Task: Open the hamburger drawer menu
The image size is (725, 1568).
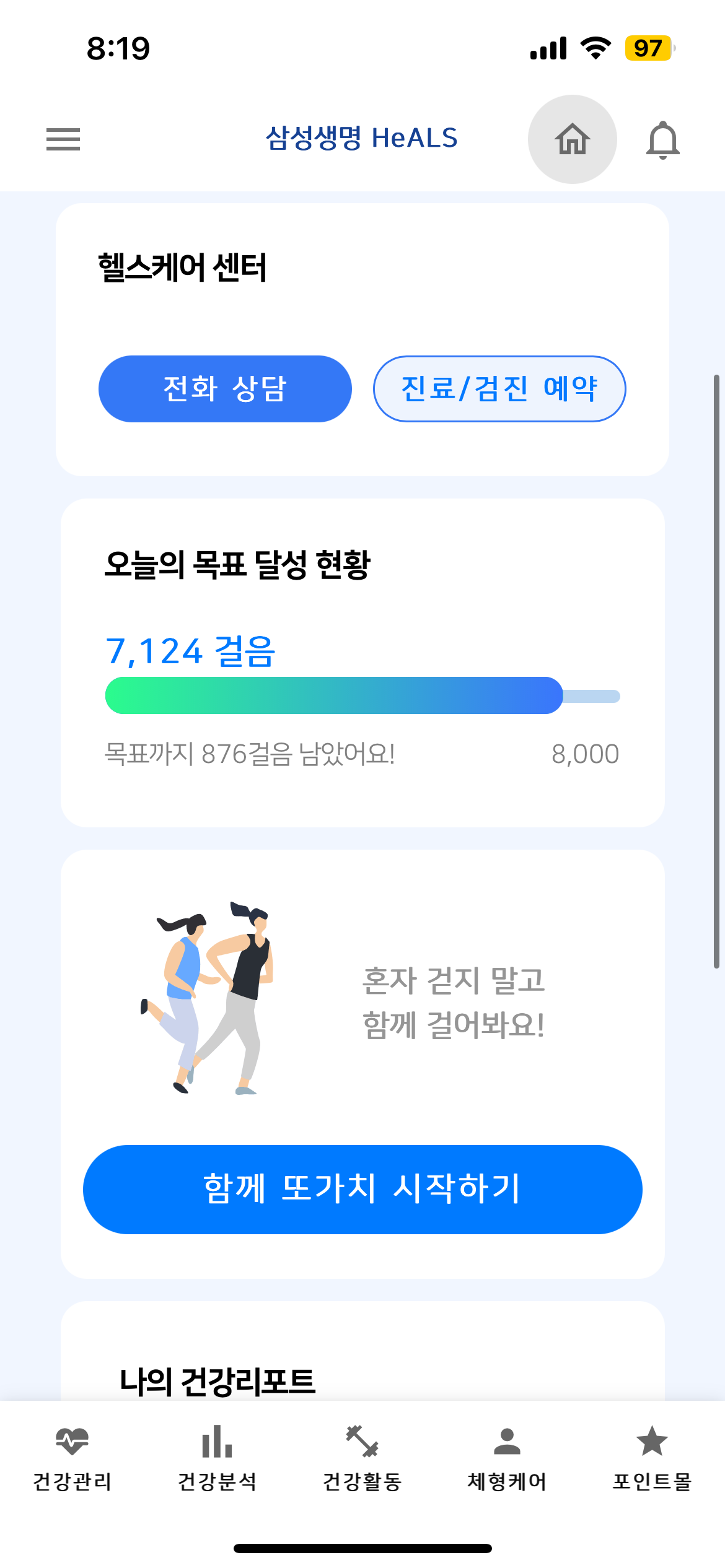Action: point(63,139)
